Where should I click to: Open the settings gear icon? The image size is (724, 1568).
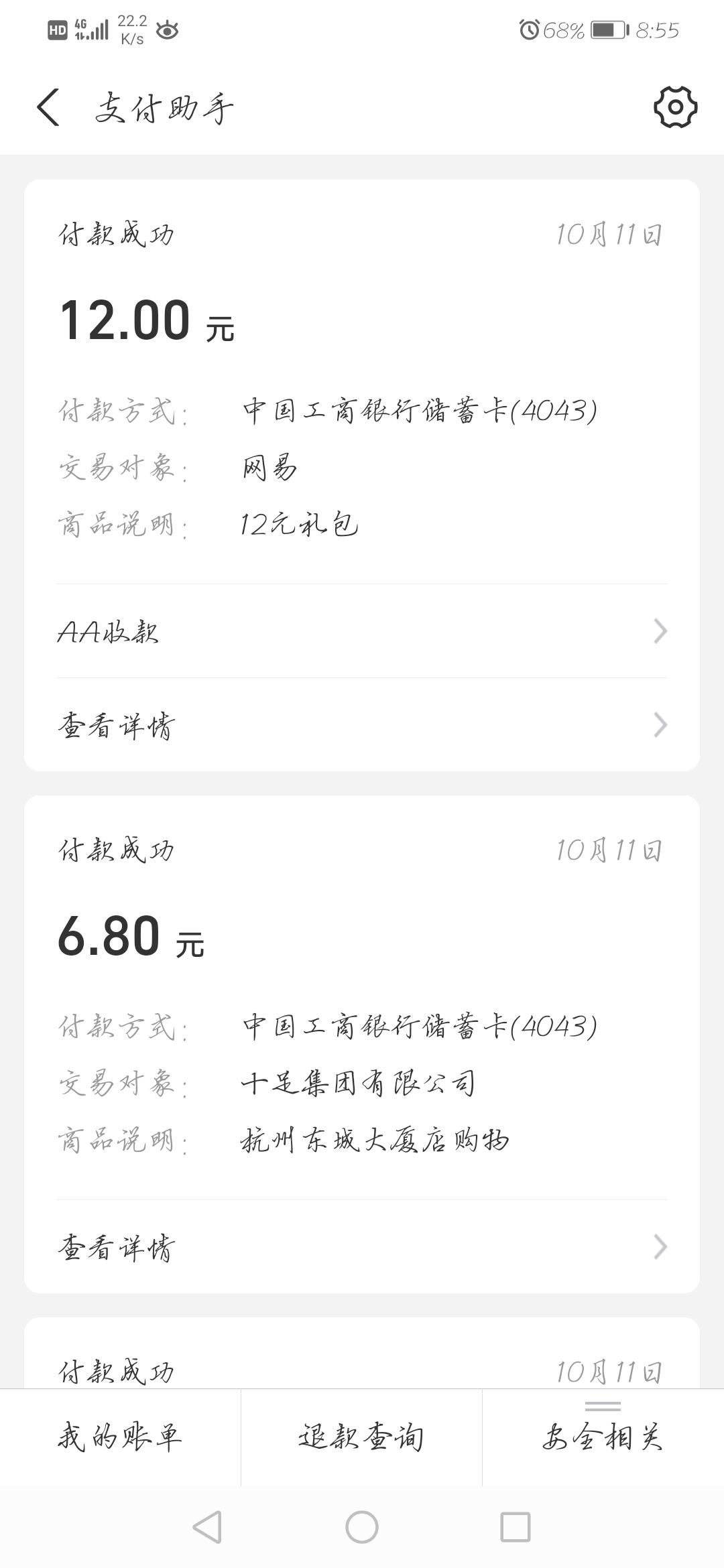pos(674,107)
